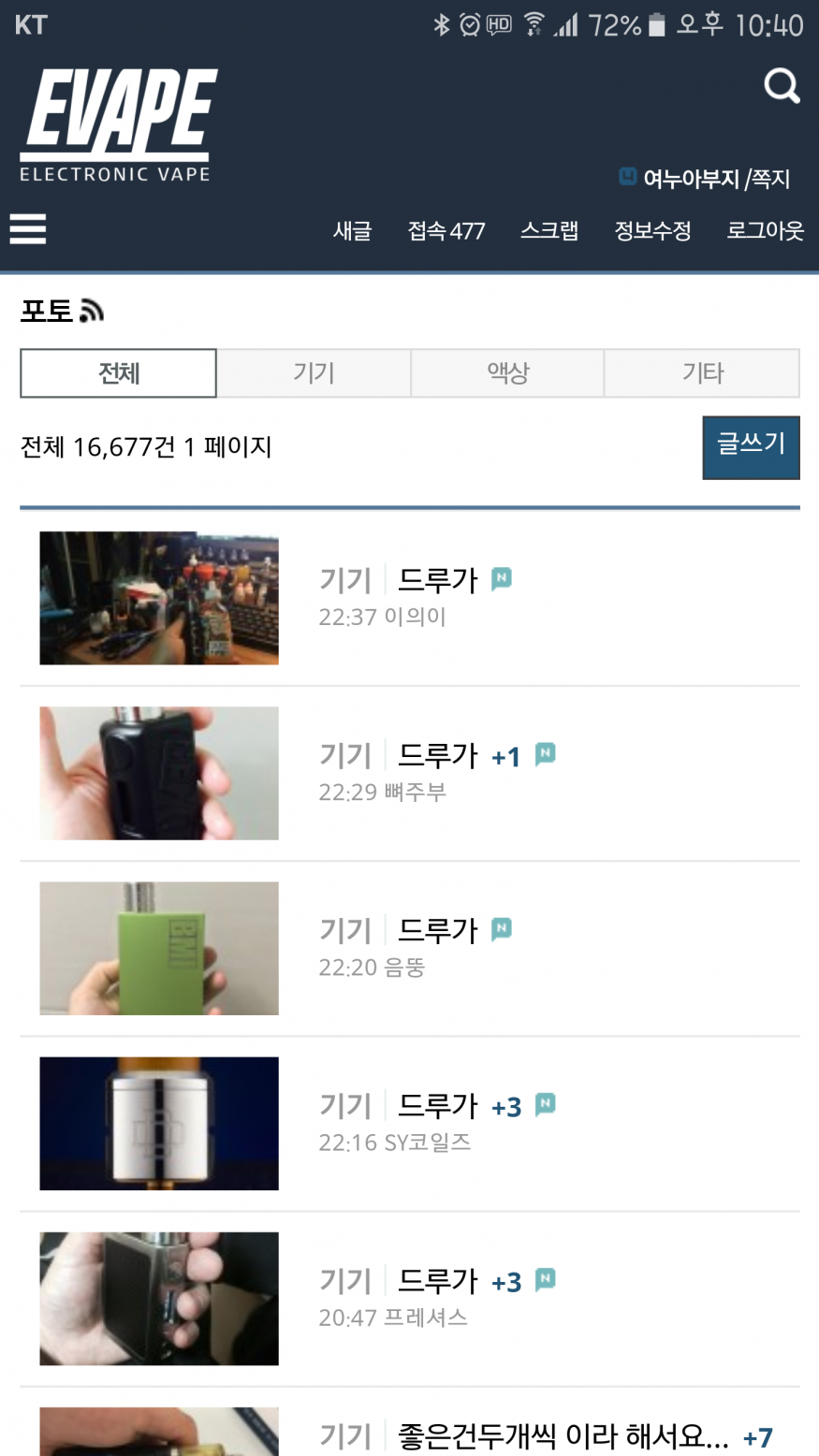Open the 22:20 post by 음뚱

pyautogui.click(x=438, y=931)
